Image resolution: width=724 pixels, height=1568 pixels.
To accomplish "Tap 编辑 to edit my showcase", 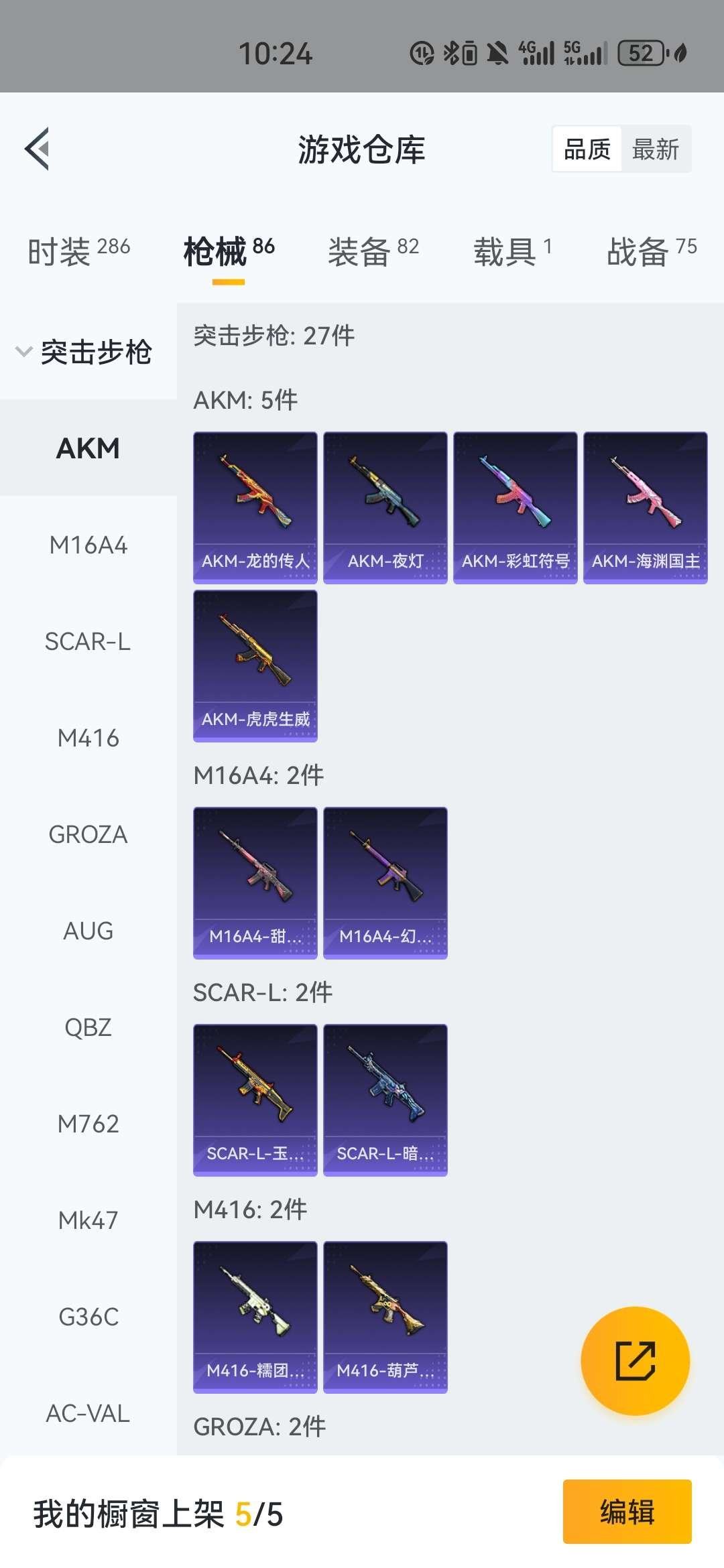I will point(627,1512).
